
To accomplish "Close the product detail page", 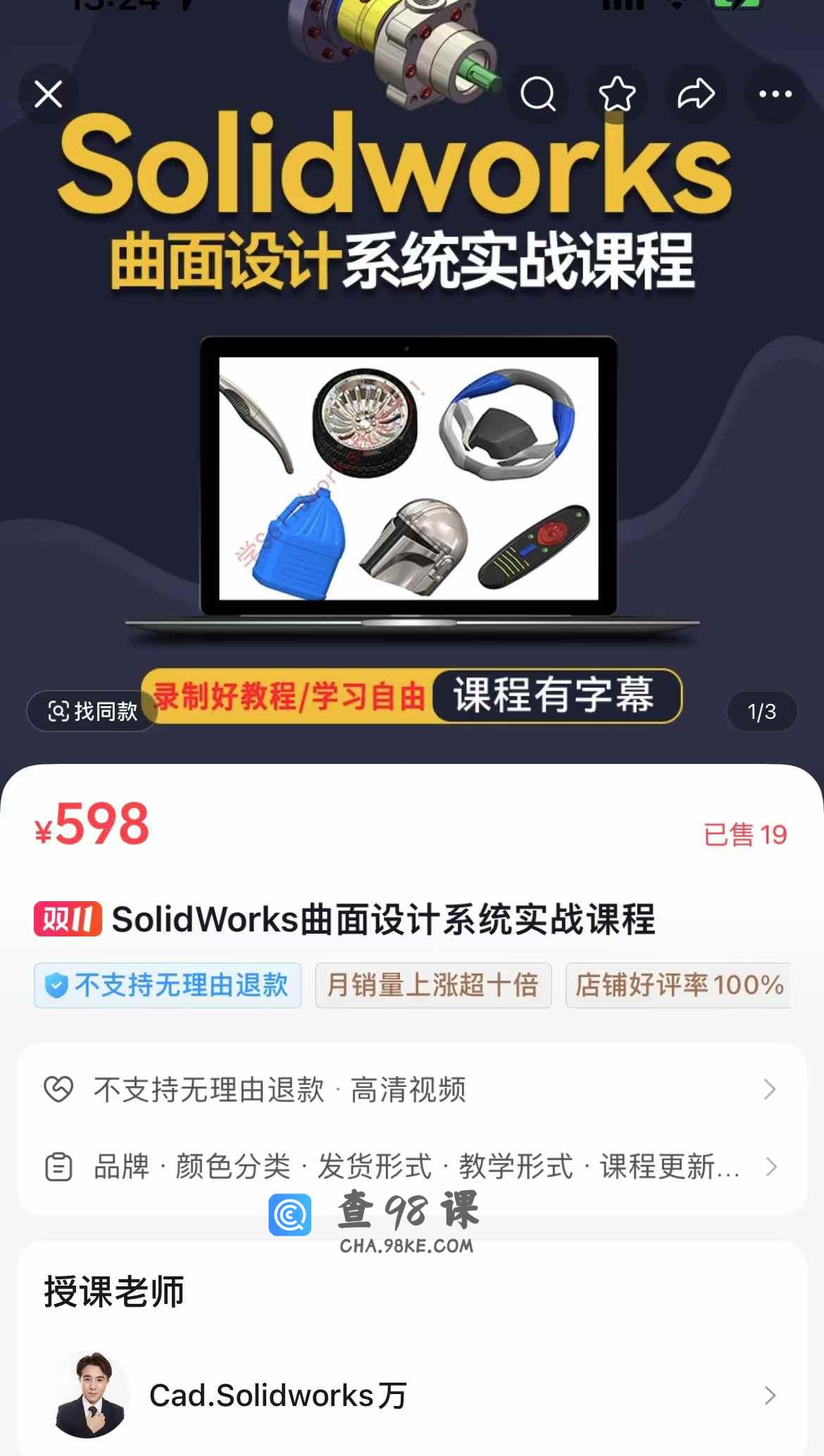I will [x=48, y=94].
